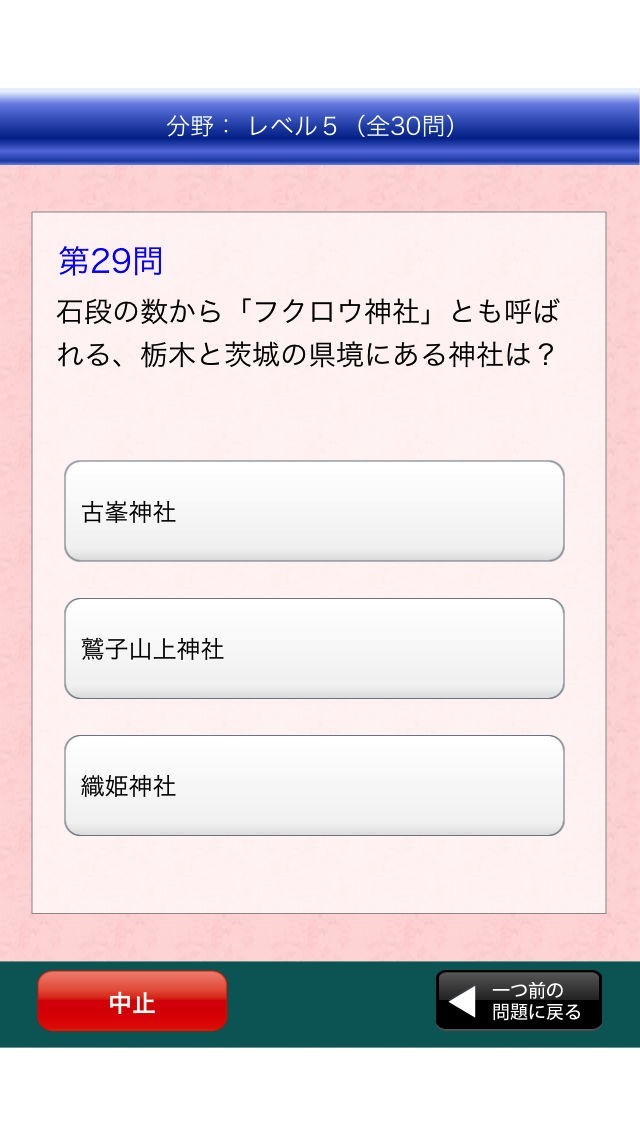Screen dimensions: 640x1136
Task: Pick the 織姫神社 answer option
Action: (314, 785)
